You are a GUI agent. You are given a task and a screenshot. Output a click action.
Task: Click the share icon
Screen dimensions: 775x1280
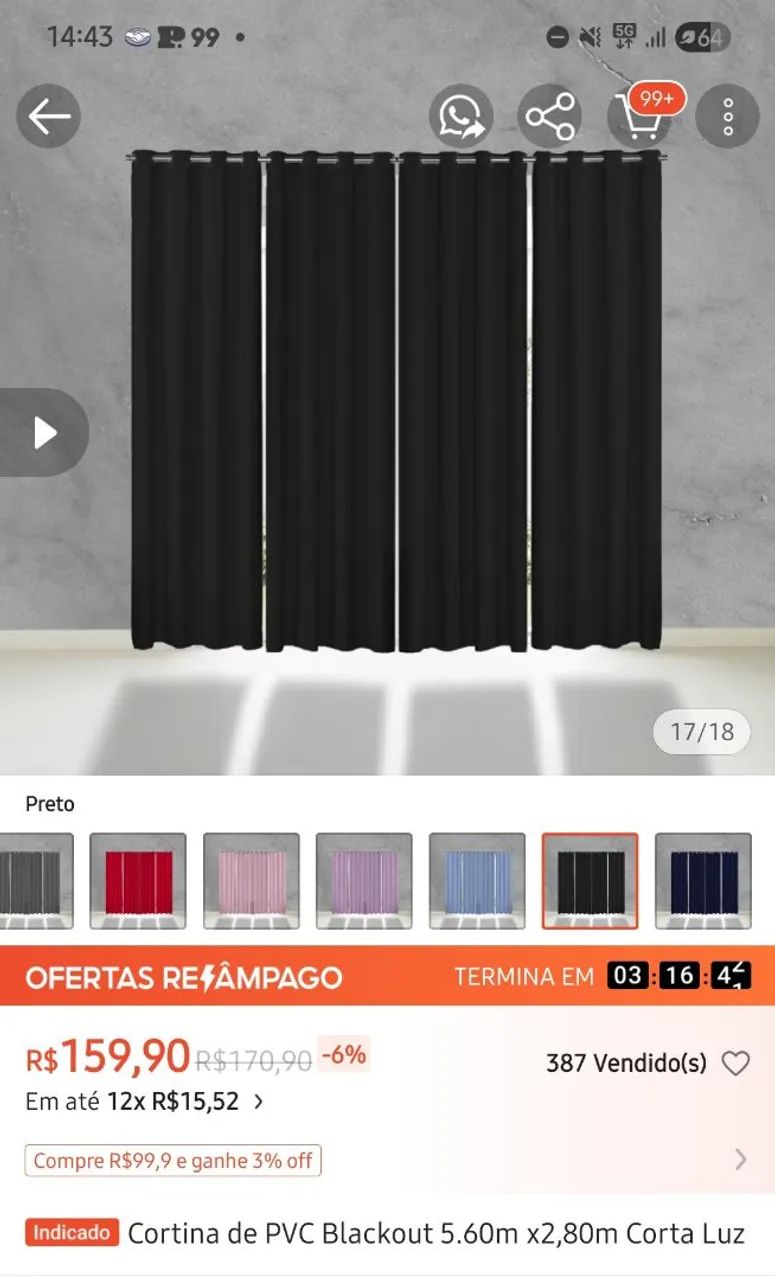pyautogui.click(x=549, y=116)
